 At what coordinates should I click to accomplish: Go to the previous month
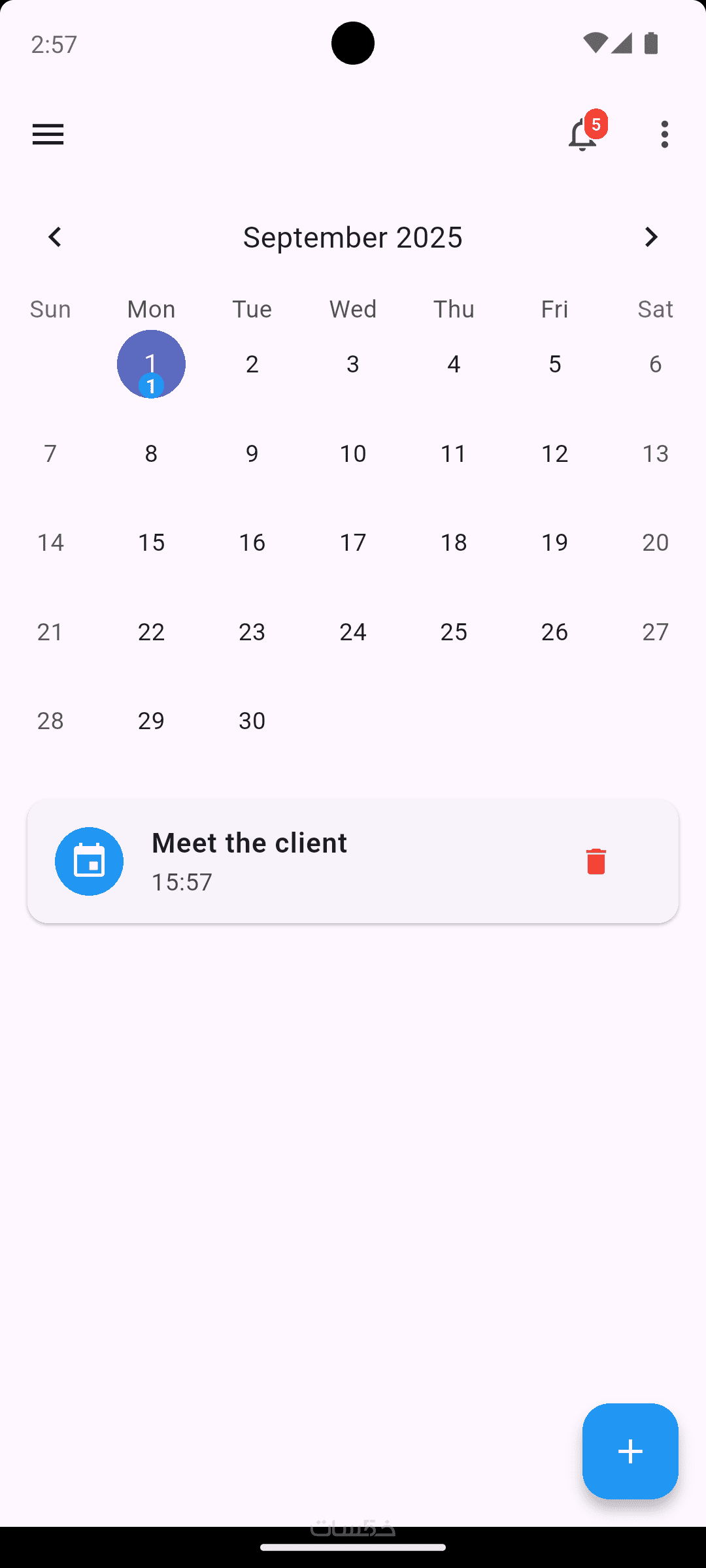click(x=55, y=237)
